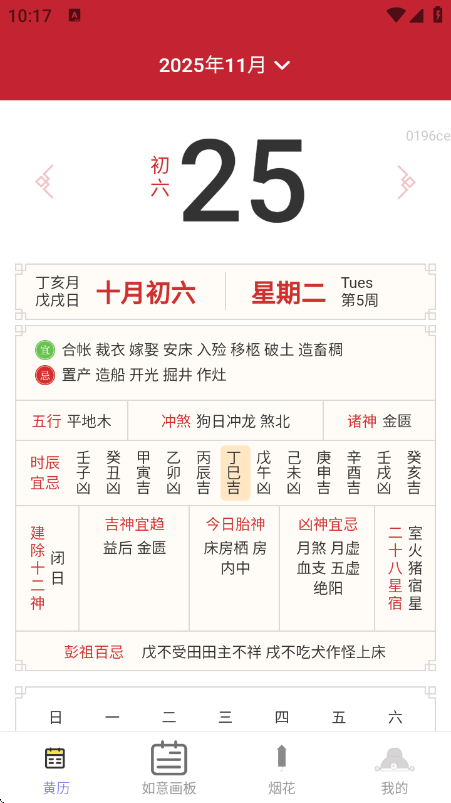Open the 我的 tab

point(394,768)
